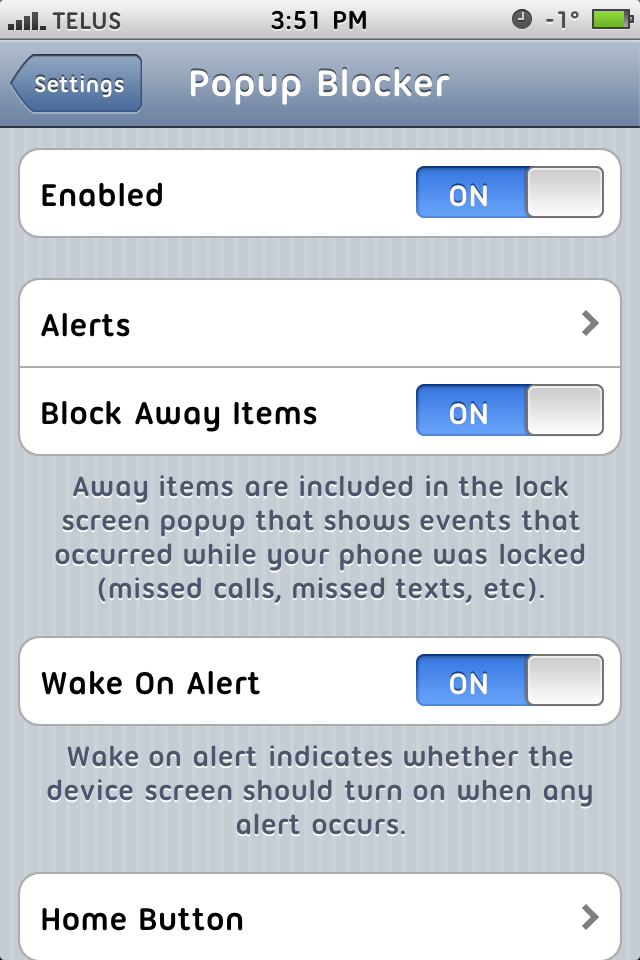Open the Alerts settings row
The height and width of the screenshot is (960, 640).
320,324
